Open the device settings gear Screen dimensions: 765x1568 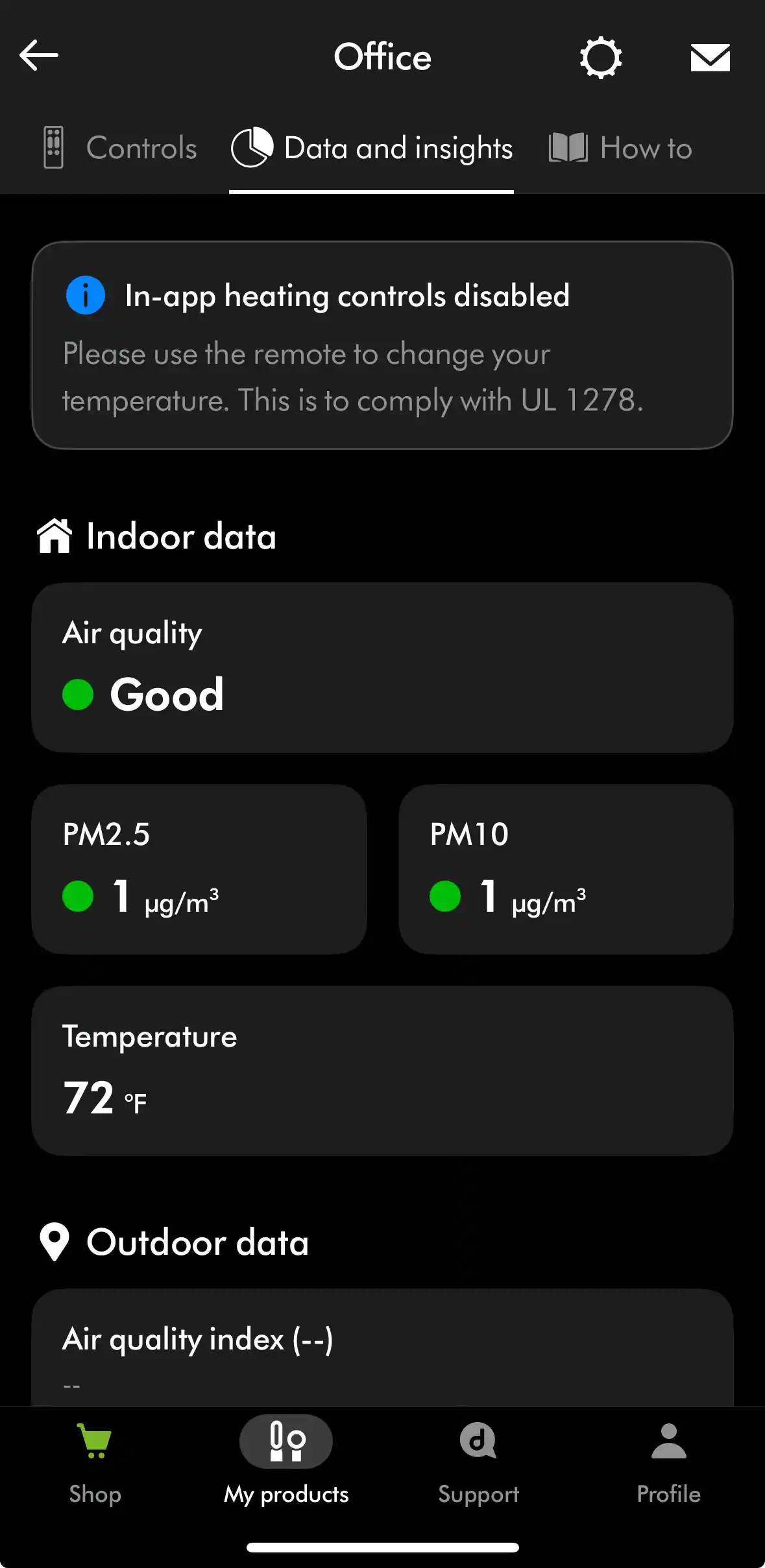click(x=600, y=58)
